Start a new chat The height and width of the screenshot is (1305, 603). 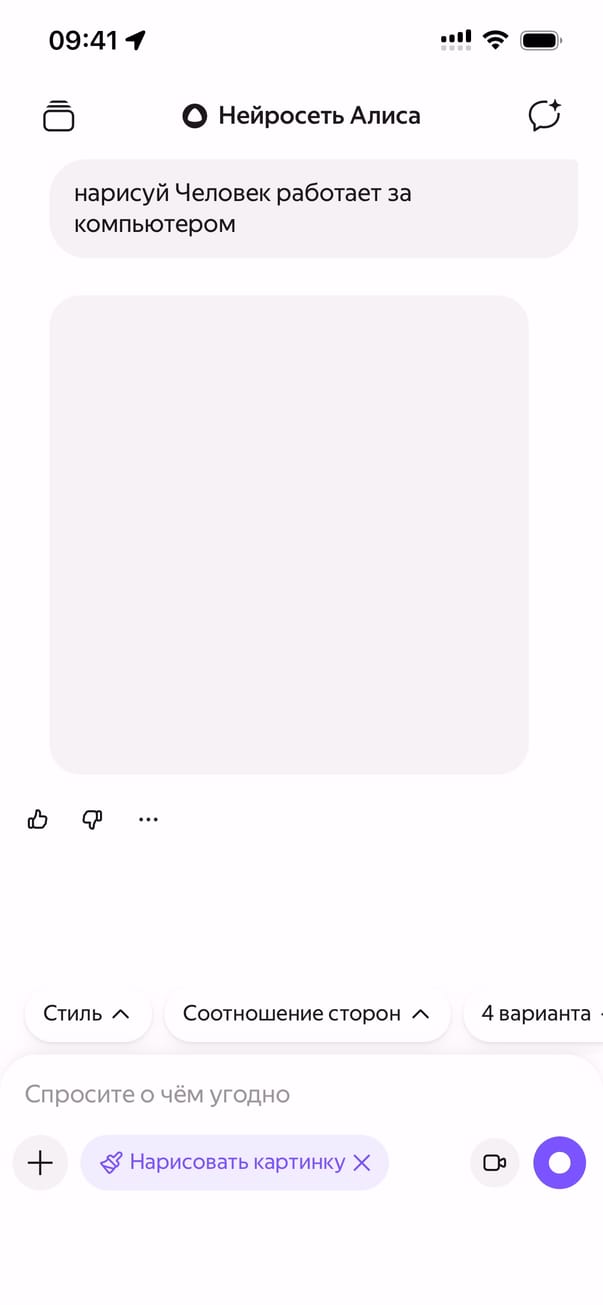pos(544,116)
